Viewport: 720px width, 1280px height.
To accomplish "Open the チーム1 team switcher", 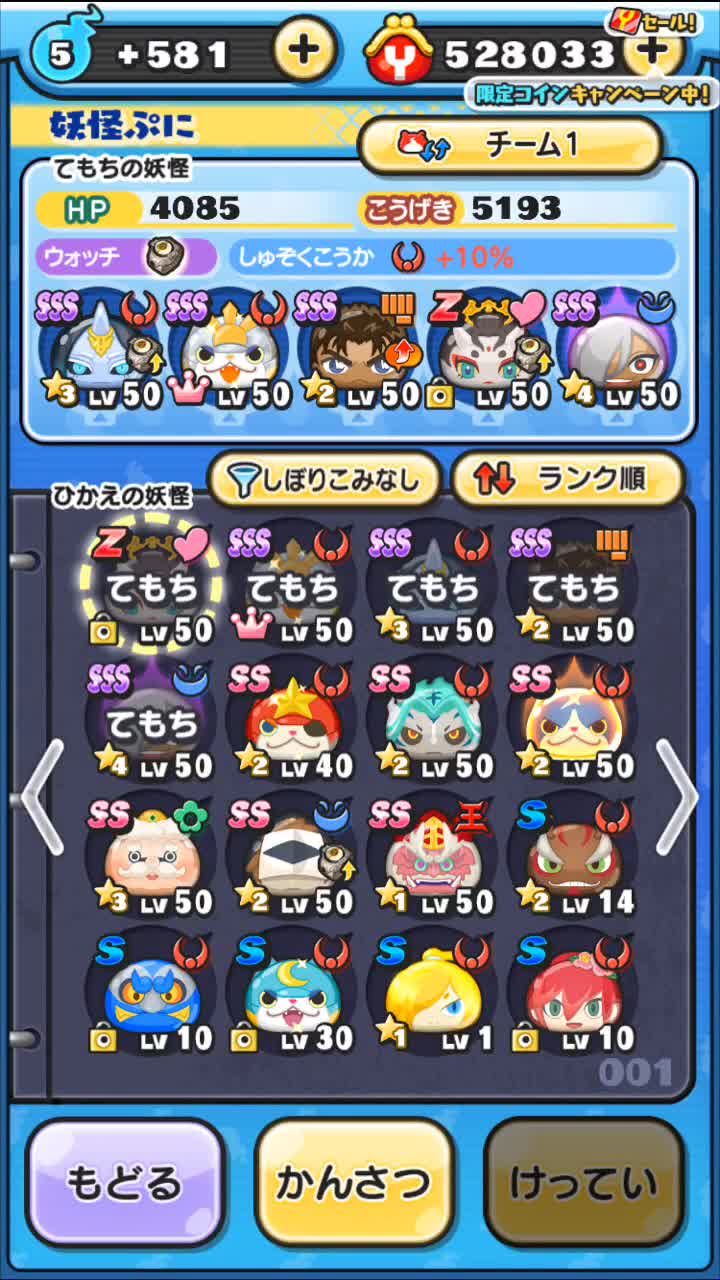I will 510,145.
